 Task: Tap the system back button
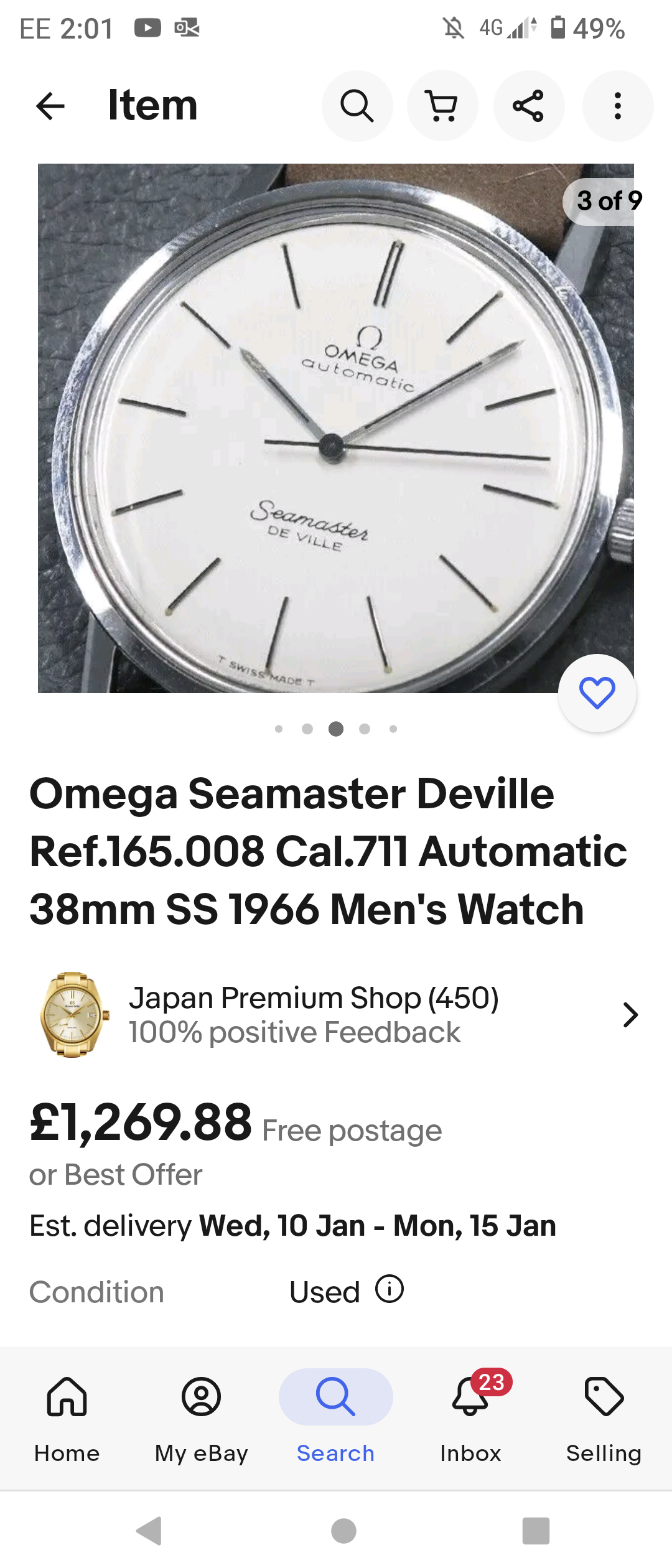[x=149, y=1531]
